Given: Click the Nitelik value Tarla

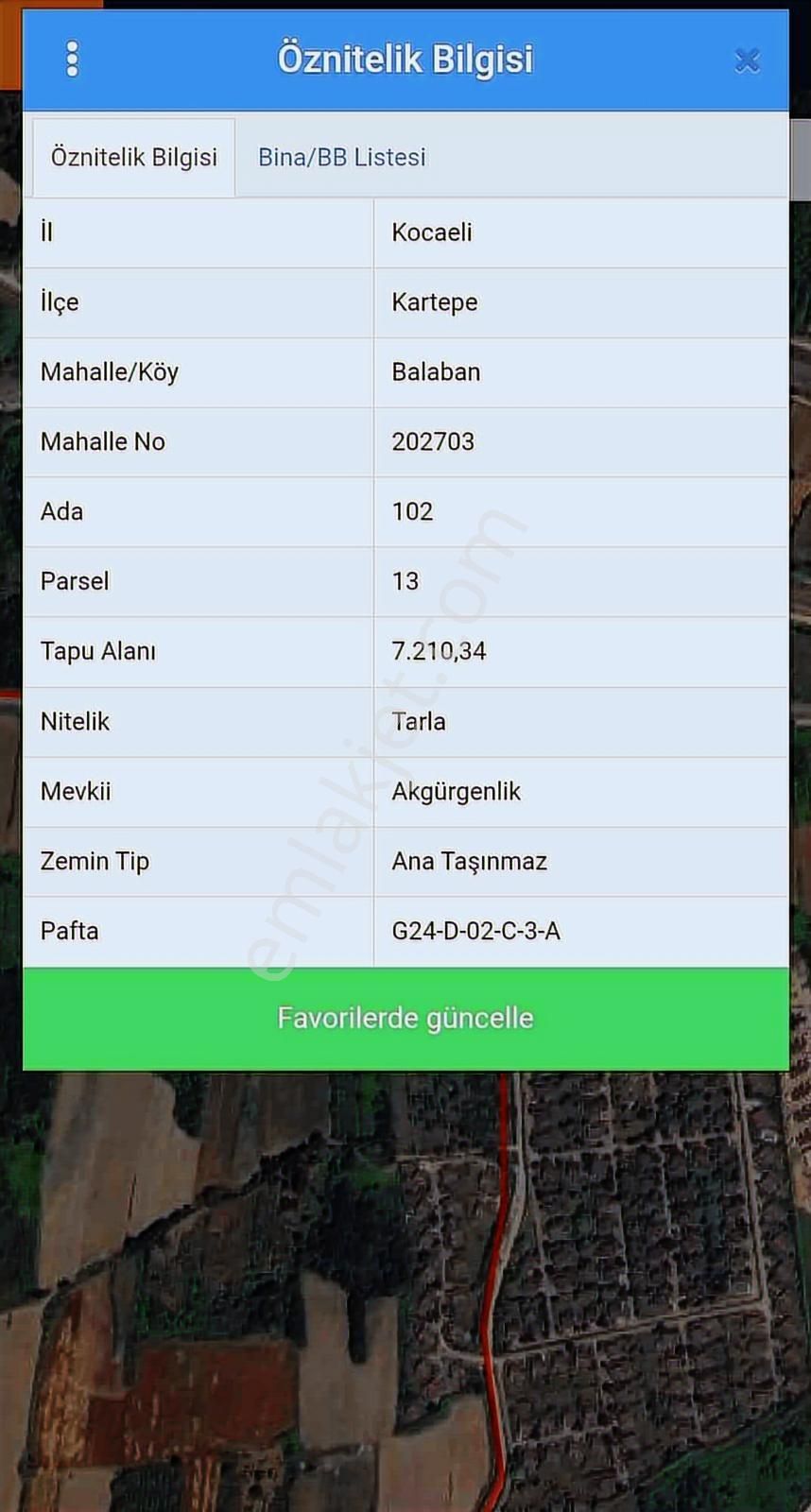Looking at the screenshot, I should (x=419, y=721).
